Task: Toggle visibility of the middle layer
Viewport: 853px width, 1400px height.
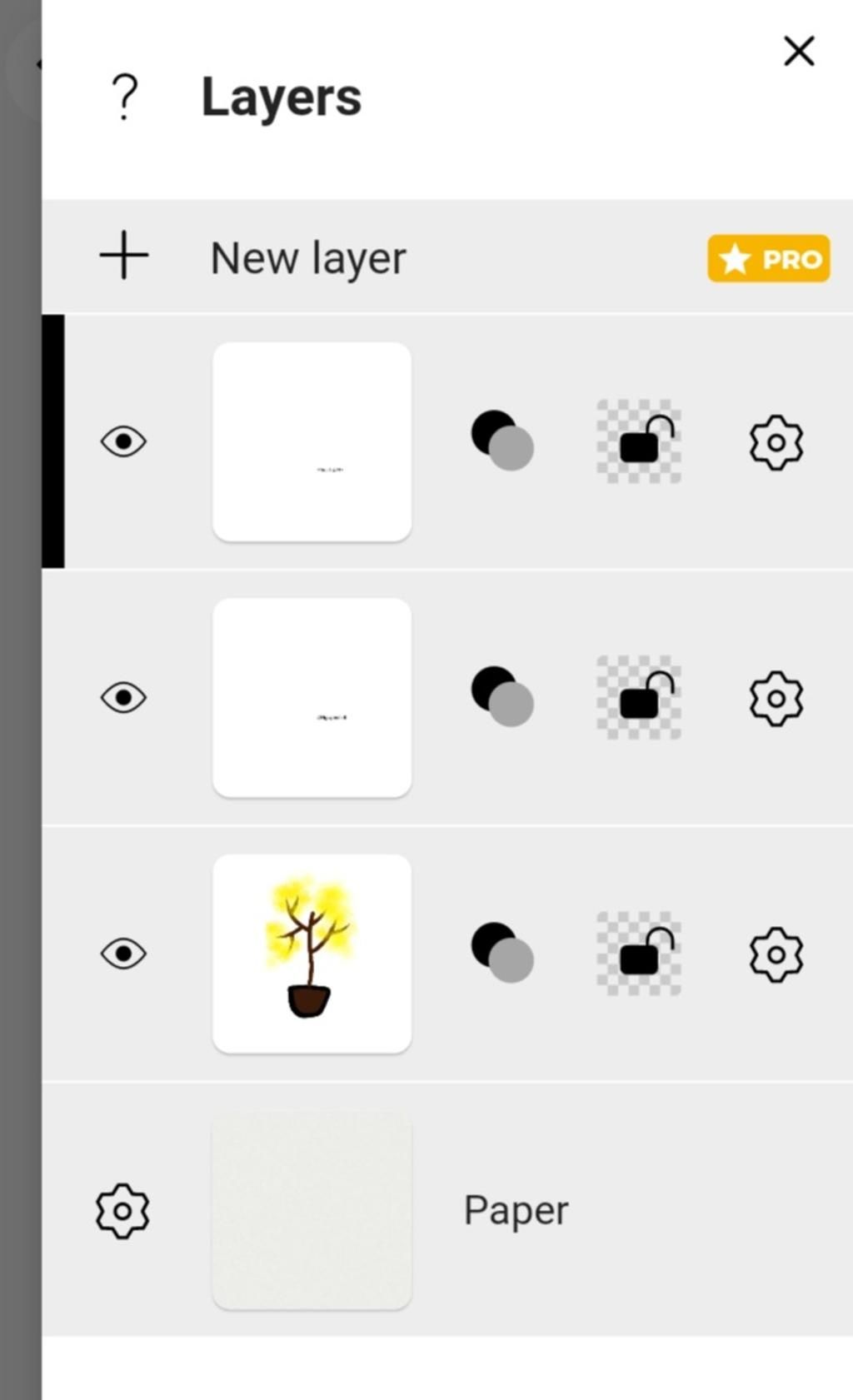Action: point(123,697)
